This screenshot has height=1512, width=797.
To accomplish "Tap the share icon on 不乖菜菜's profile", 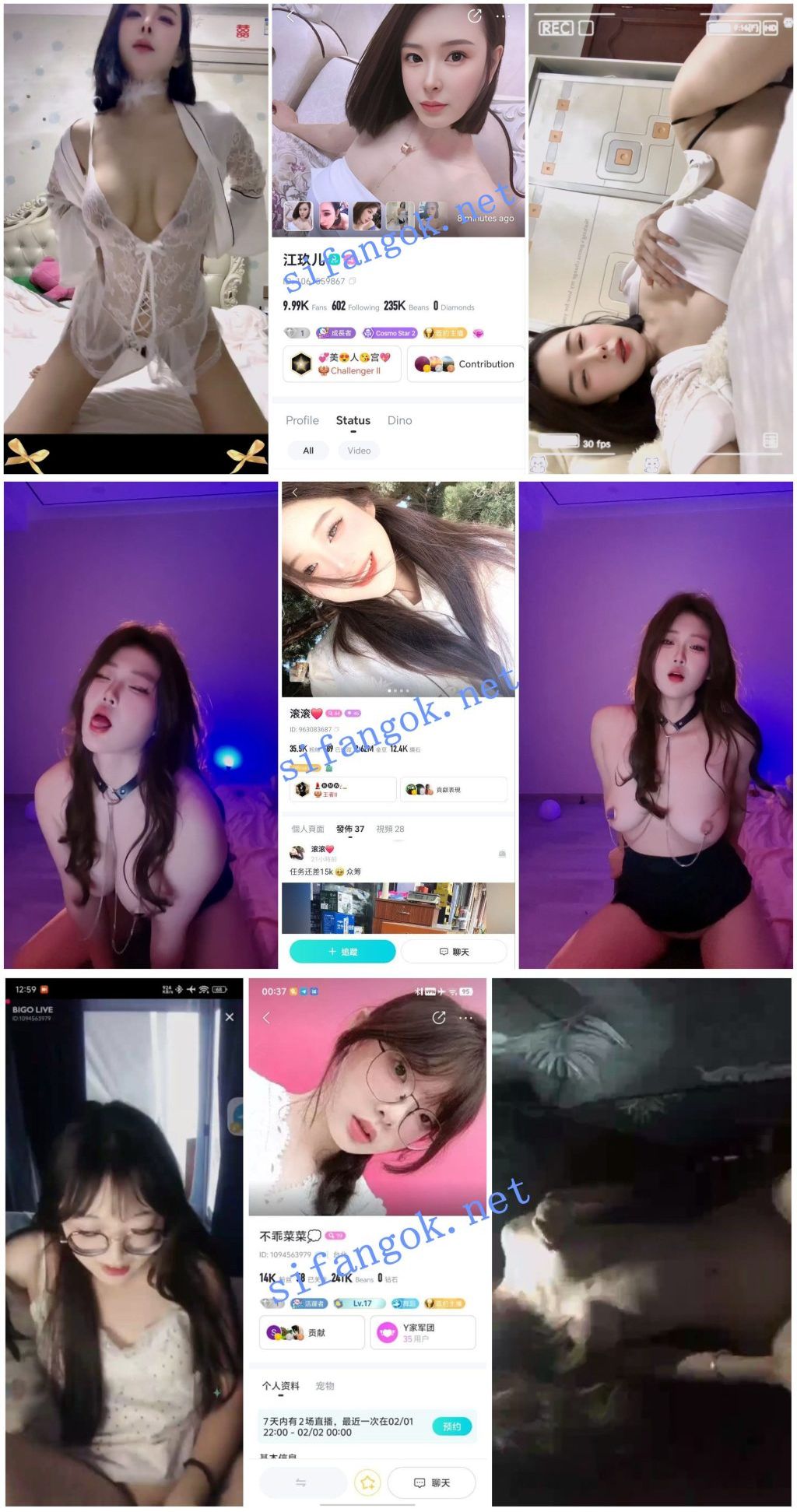I will point(439,1017).
